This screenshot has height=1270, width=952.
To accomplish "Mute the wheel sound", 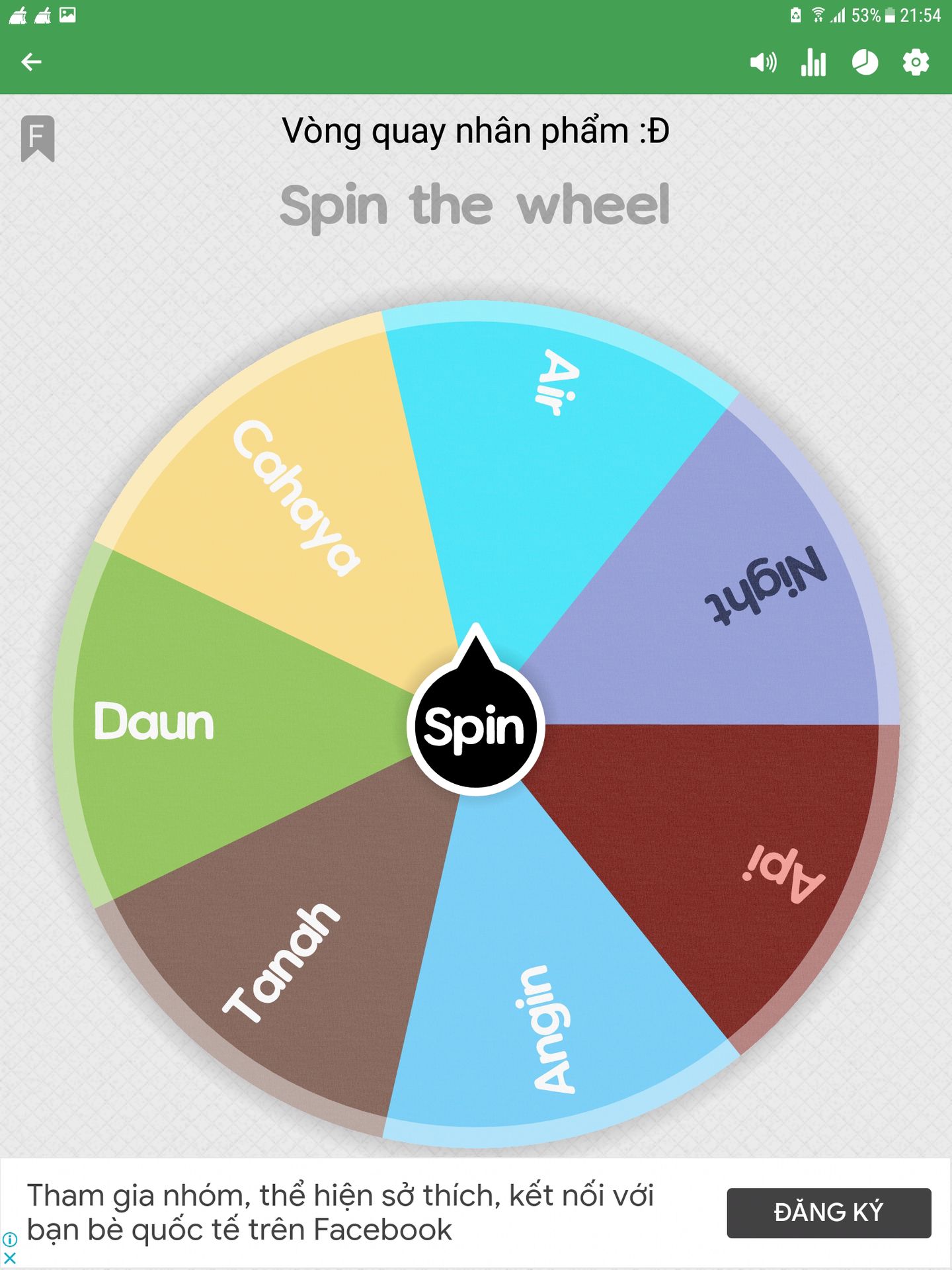I will point(763,63).
